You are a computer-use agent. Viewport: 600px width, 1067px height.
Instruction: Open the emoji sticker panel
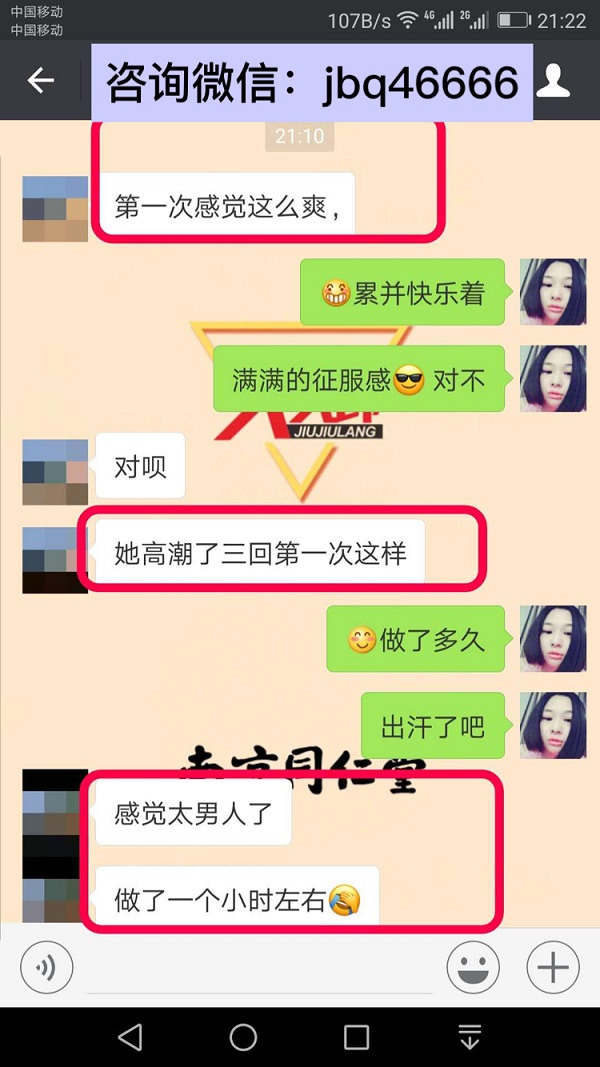(473, 967)
